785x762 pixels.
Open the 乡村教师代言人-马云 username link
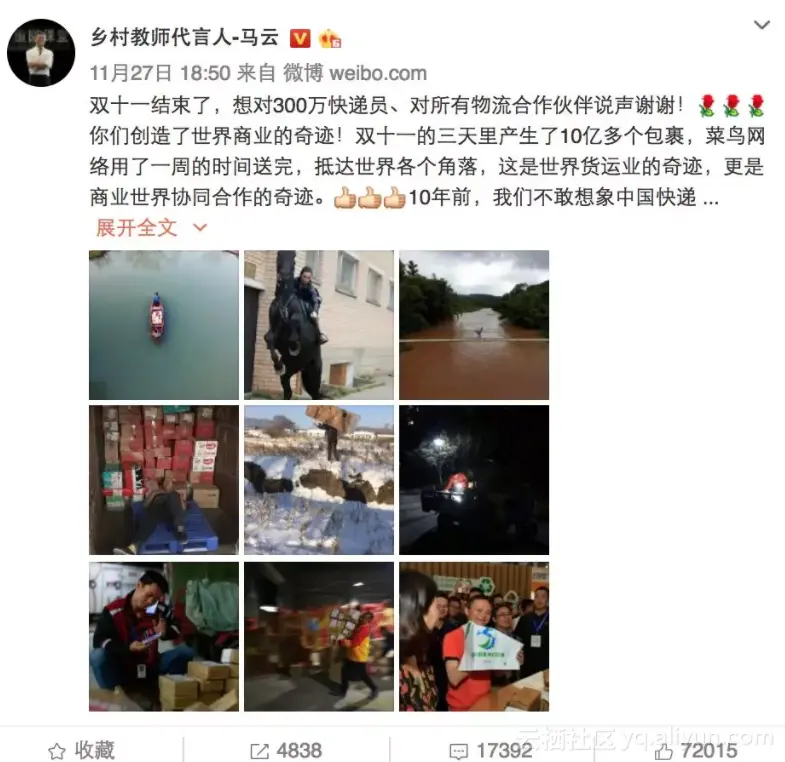pyautogui.click(x=184, y=39)
